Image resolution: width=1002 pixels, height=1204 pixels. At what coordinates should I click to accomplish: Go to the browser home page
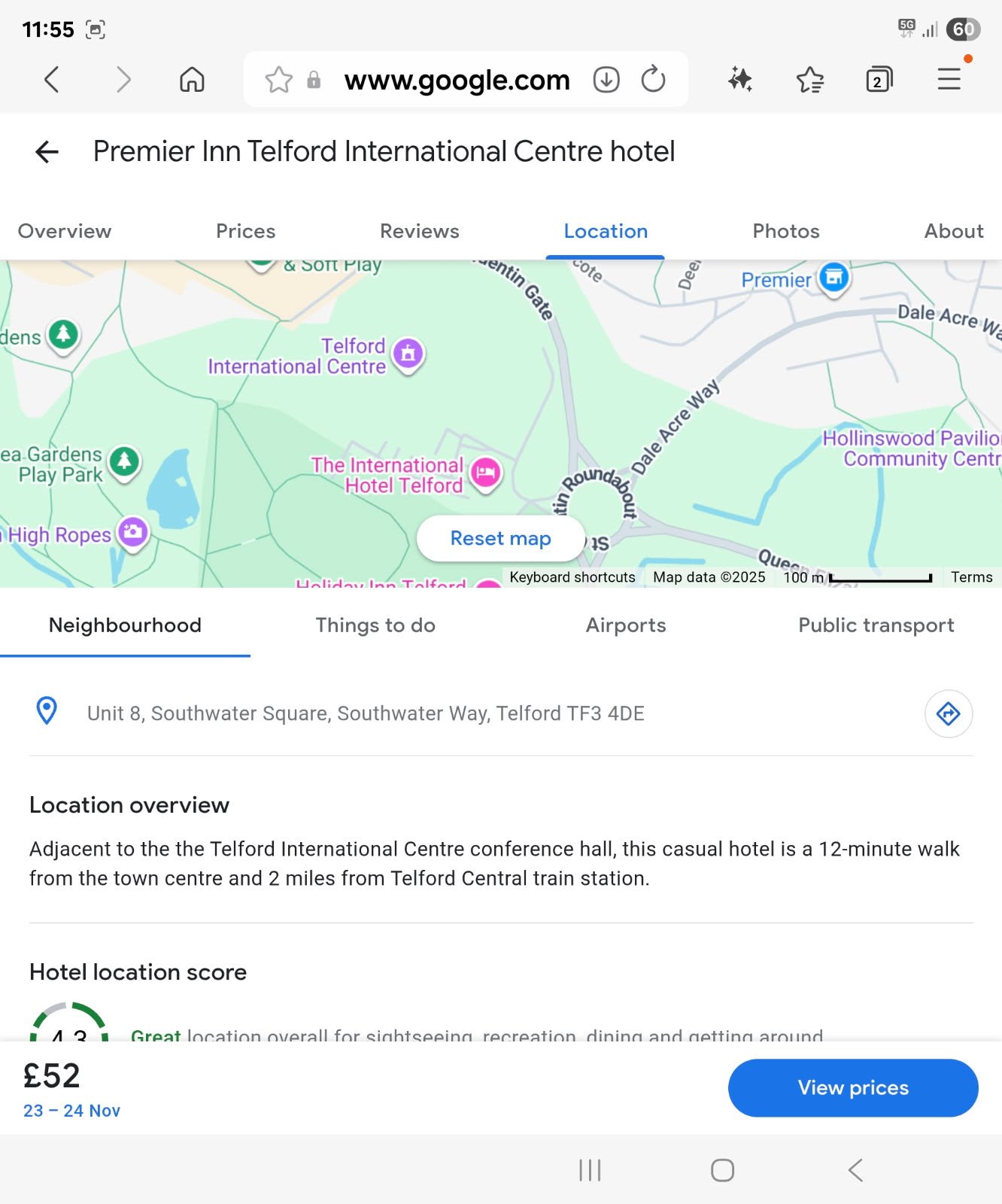pos(192,79)
